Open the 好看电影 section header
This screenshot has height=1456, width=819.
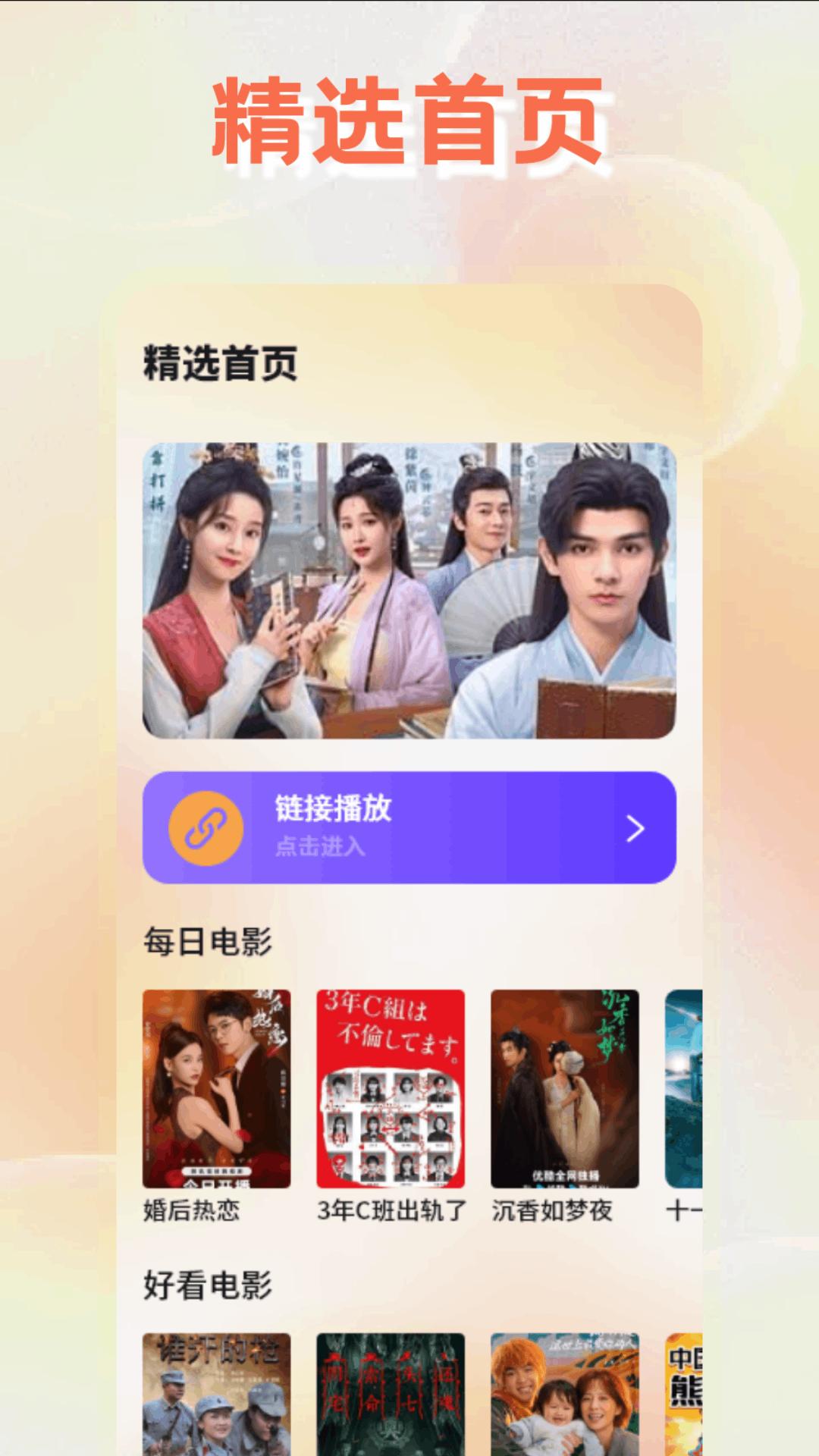coord(210,1287)
